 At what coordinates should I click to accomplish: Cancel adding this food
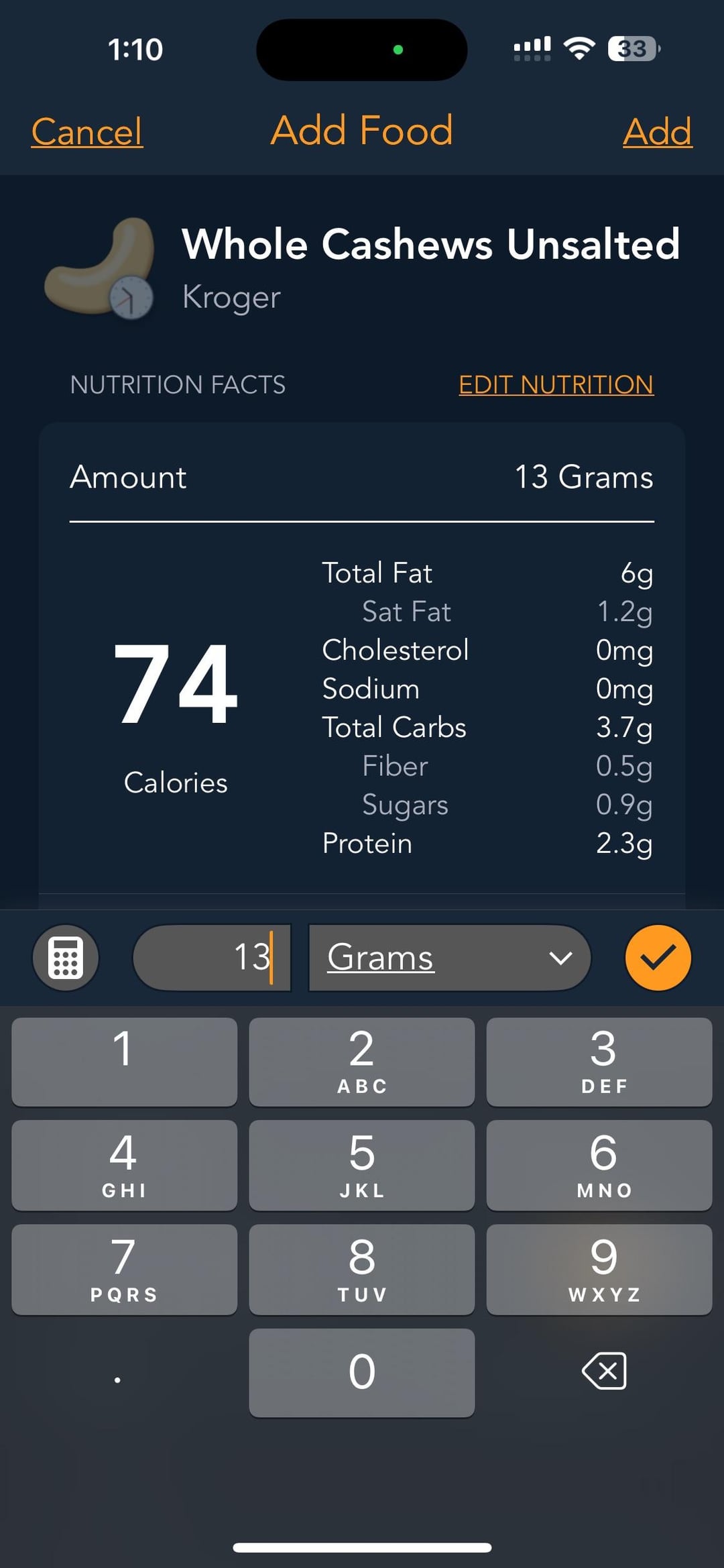87,131
